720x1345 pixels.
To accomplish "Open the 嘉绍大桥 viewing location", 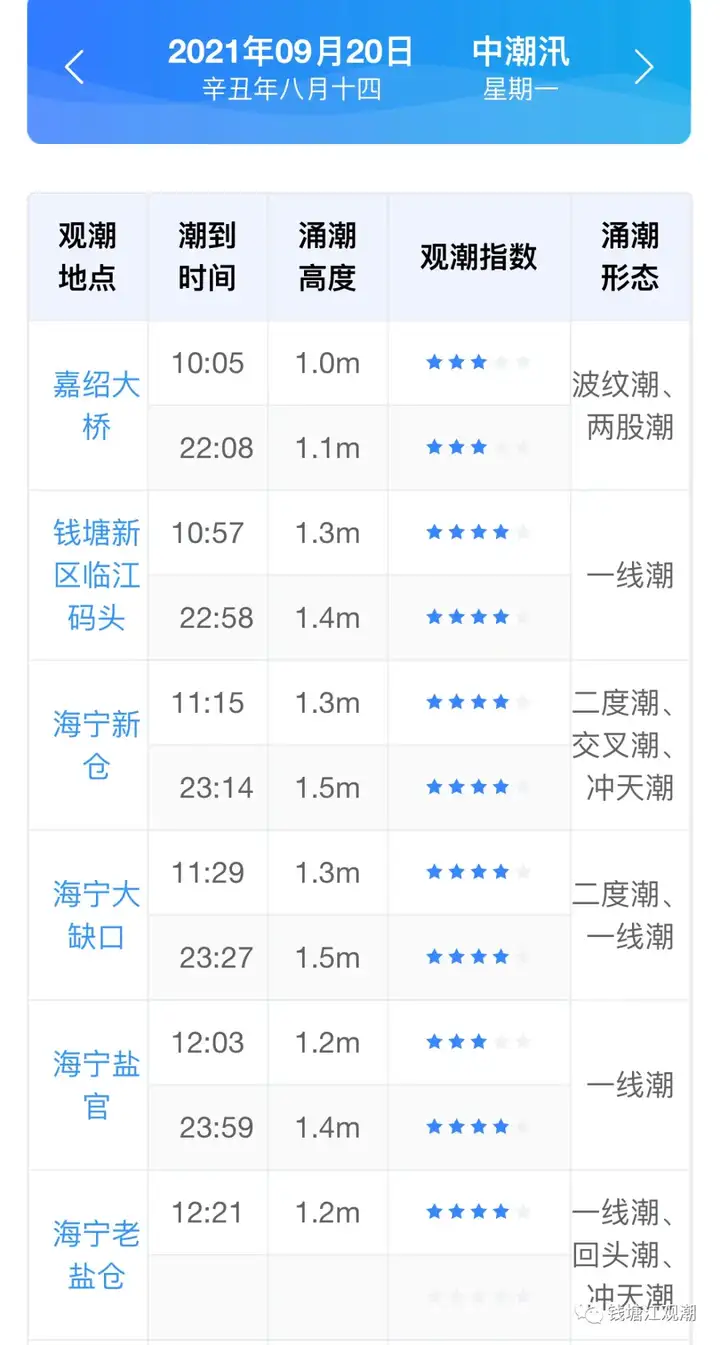I will tap(96, 406).
